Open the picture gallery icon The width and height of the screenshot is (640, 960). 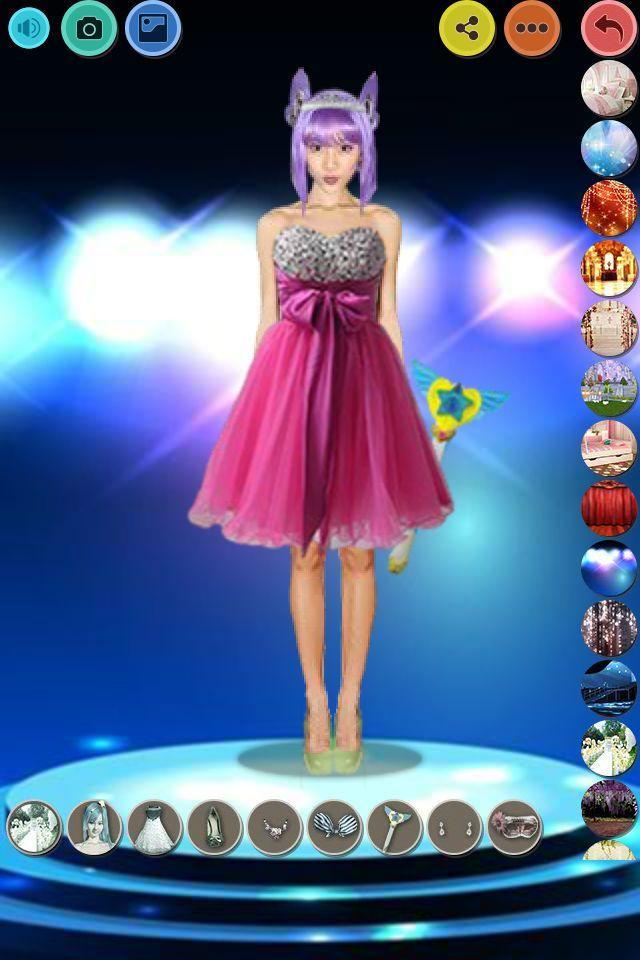(x=153, y=29)
